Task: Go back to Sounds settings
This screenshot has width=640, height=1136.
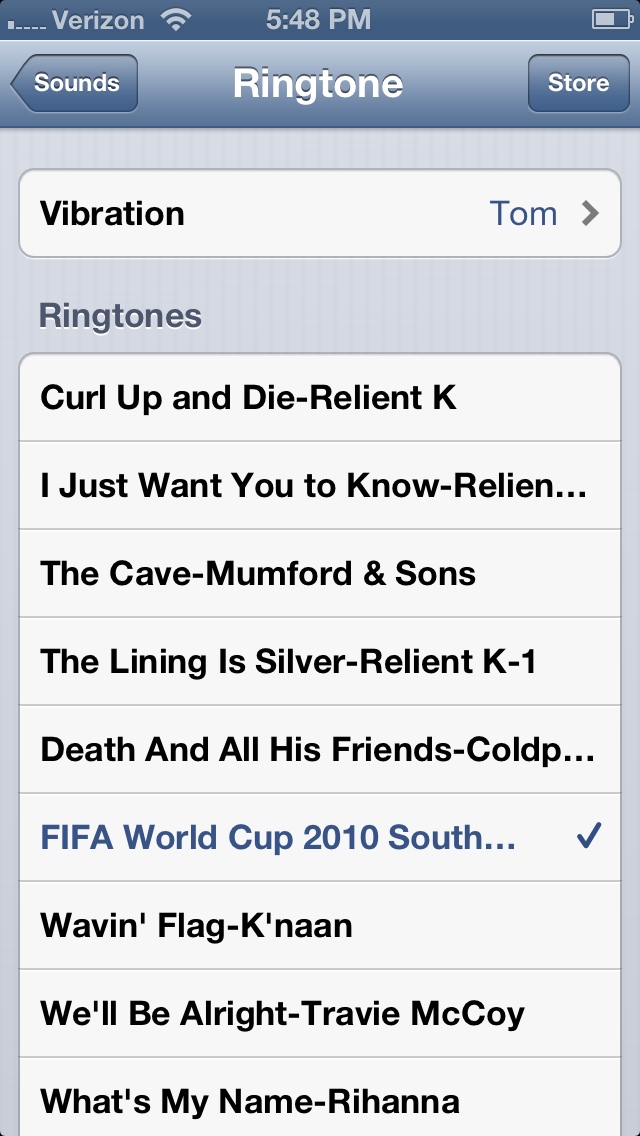Action: pyautogui.click(x=75, y=84)
